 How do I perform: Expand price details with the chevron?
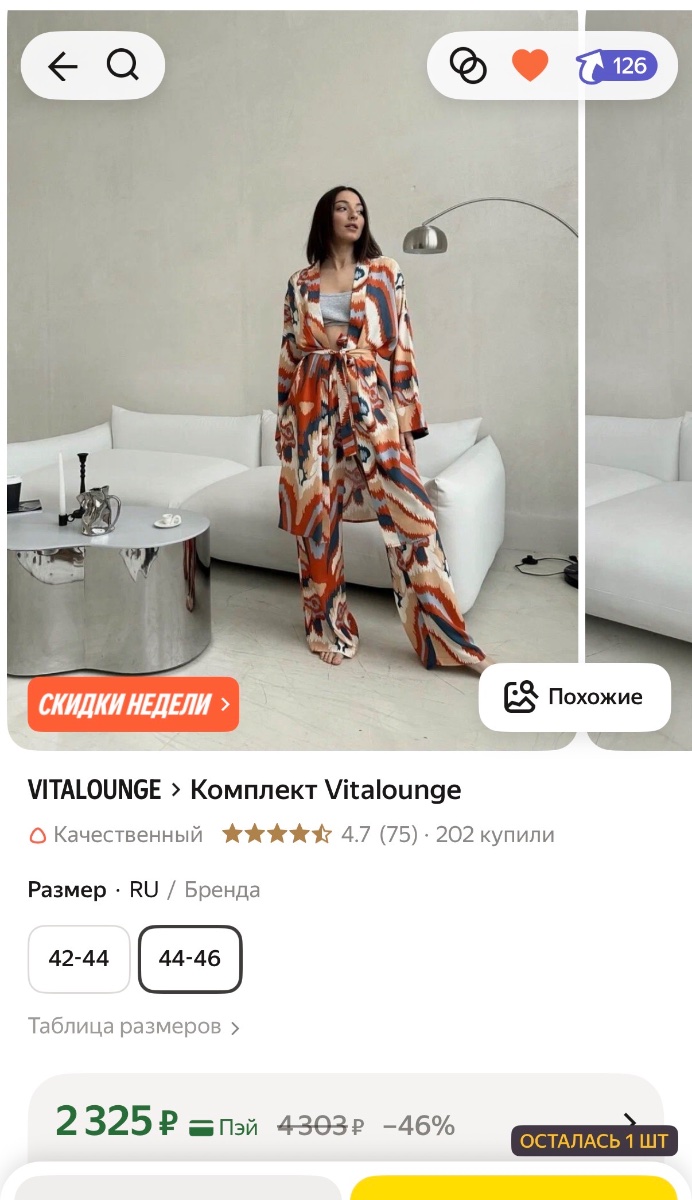(630, 1123)
